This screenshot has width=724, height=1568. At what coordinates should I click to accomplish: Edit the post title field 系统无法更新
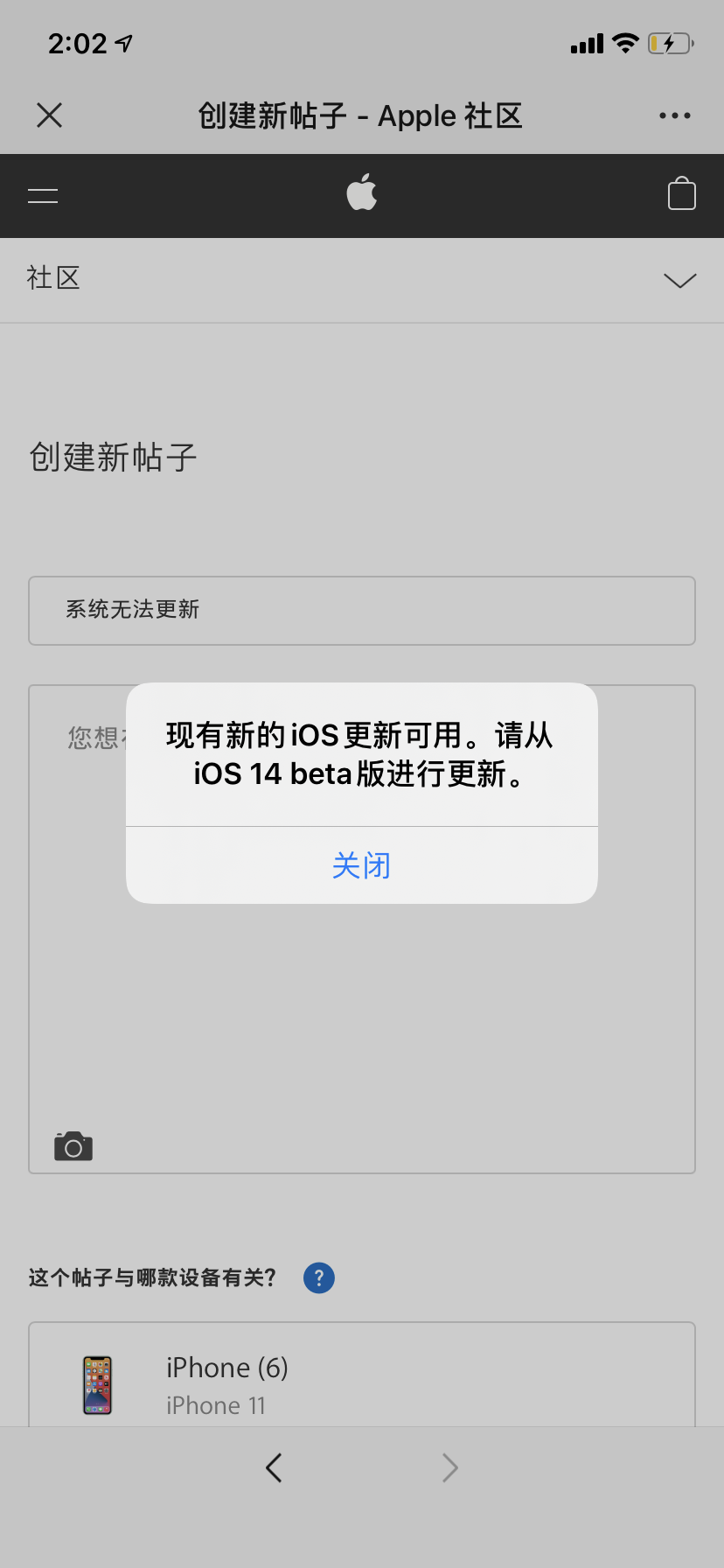pyautogui.click(x=361, y=610)
